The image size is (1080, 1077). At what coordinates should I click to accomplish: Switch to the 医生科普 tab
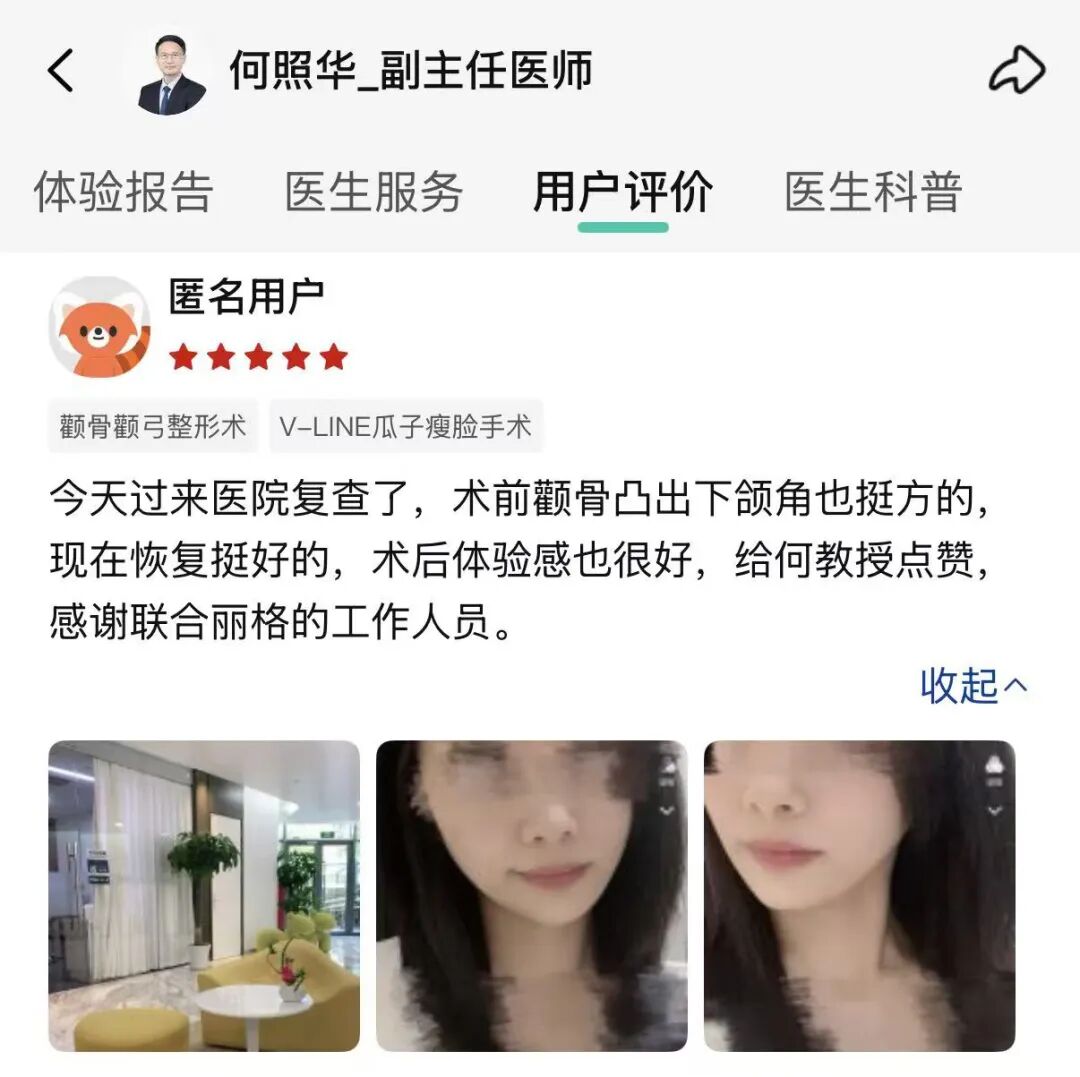tap(872, 192)
